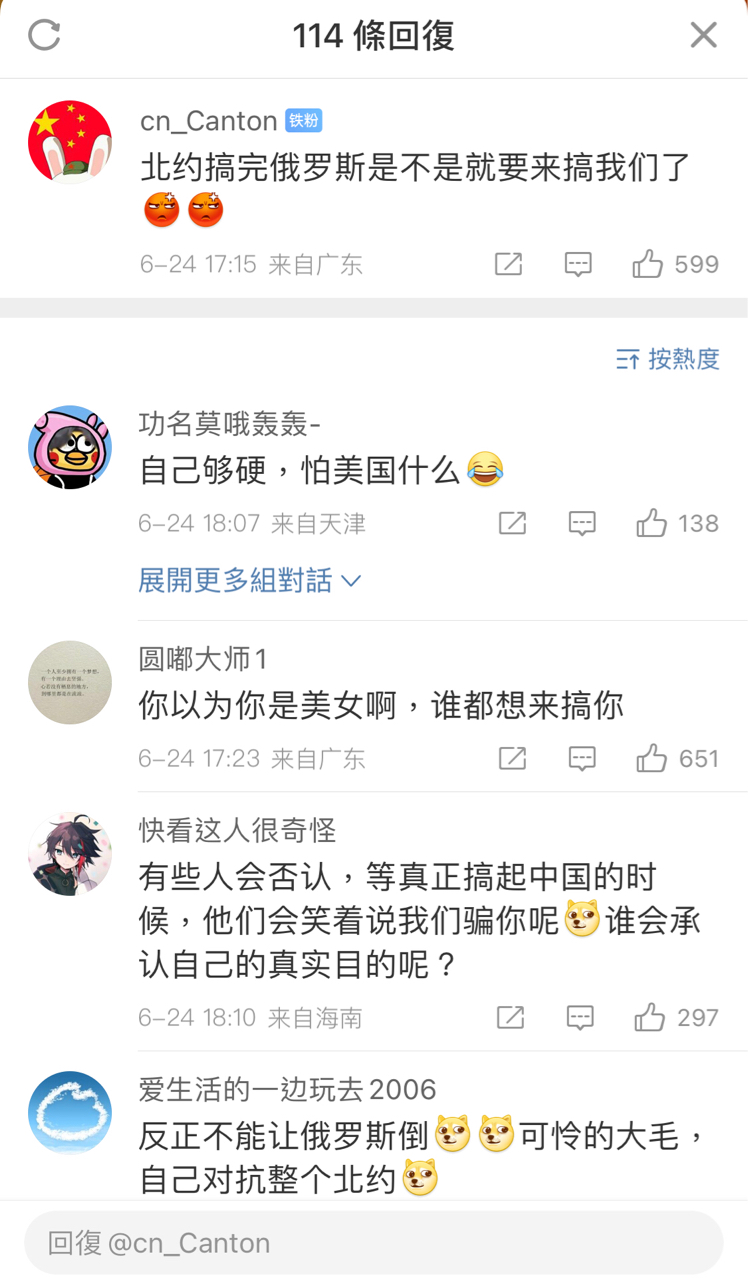
Task: Close the 114 replies panel
Action: 703,35
